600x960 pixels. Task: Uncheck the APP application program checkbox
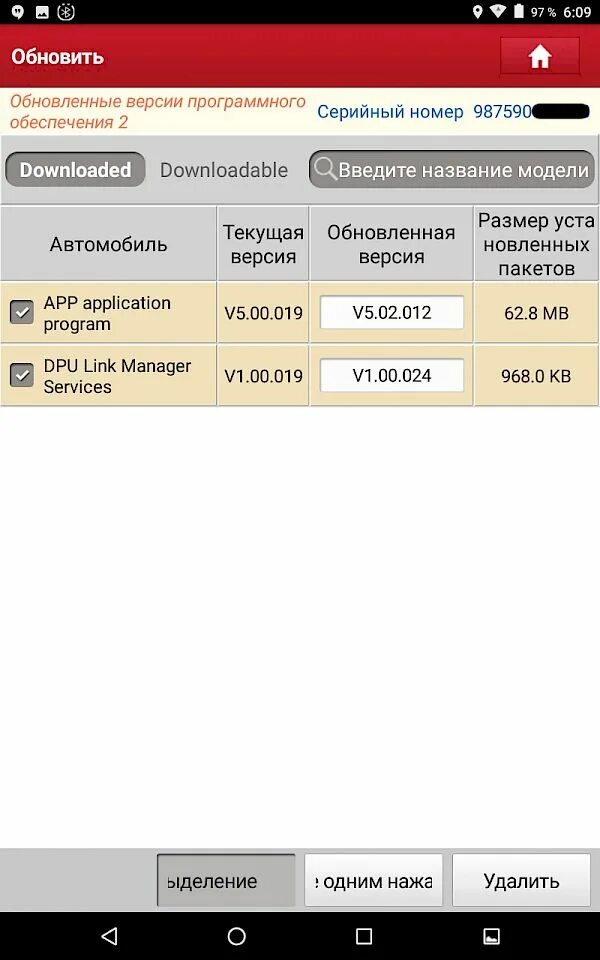click(x=22, y=312)
